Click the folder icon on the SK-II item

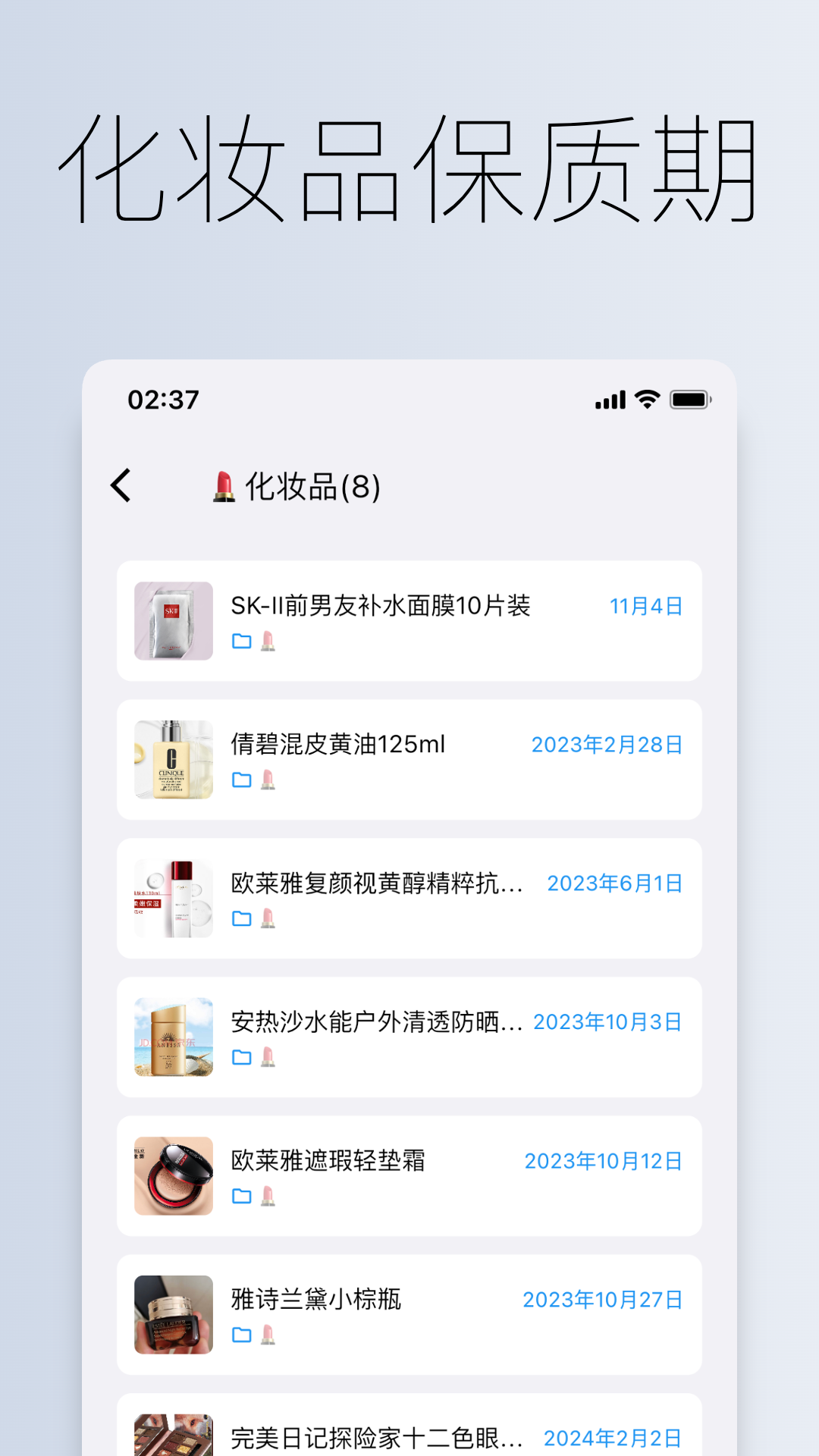[241, 642]
